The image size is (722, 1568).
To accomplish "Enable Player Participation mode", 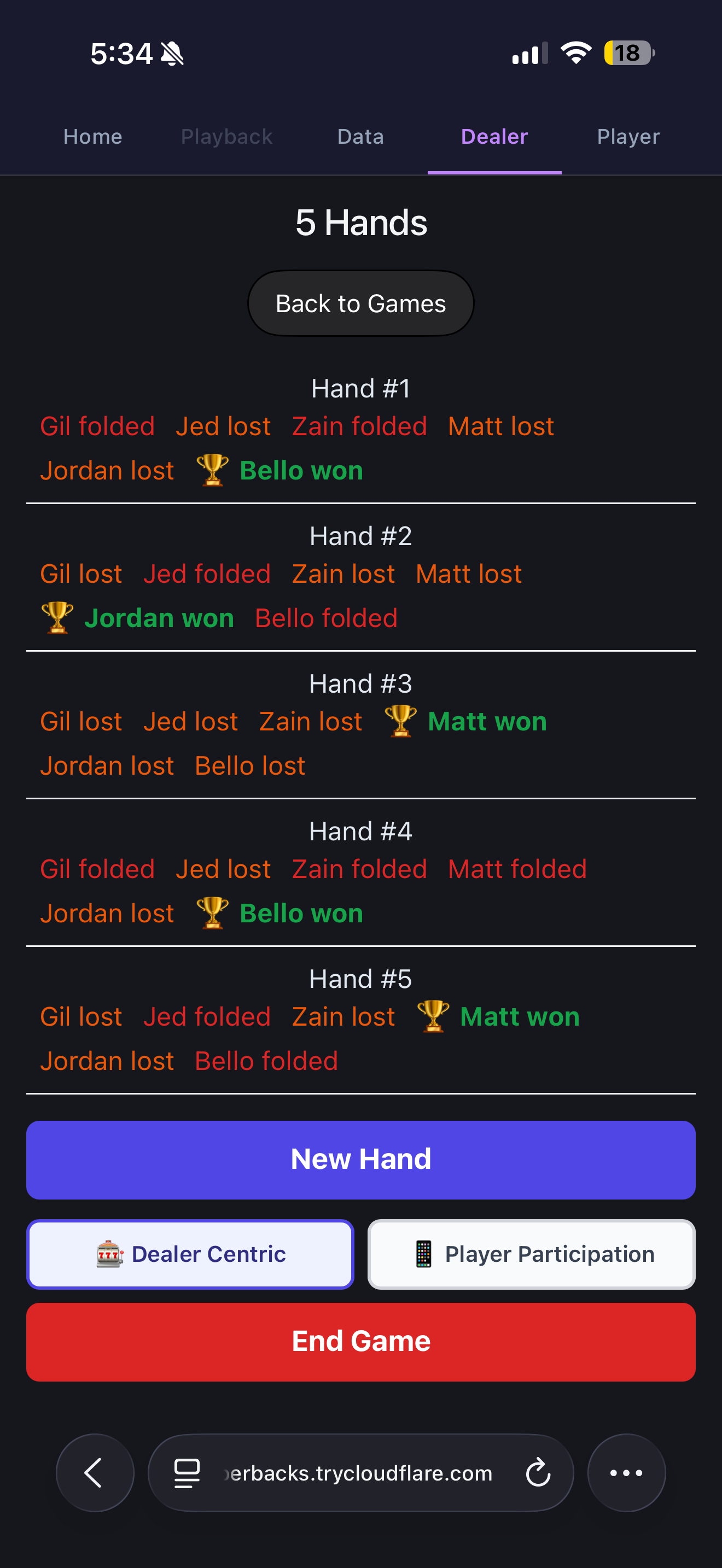I will [x=531, y=1254].
